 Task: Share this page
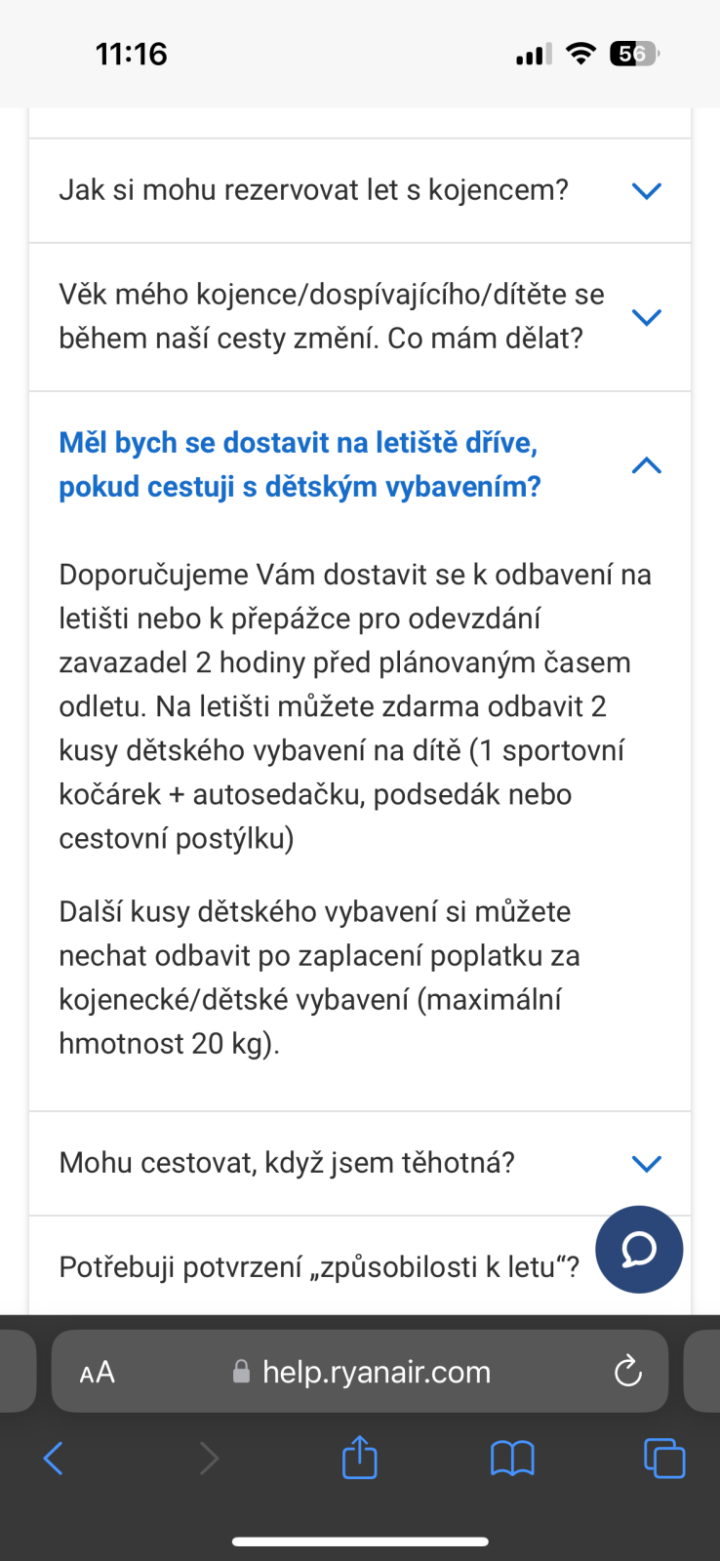click(360, 1459)
